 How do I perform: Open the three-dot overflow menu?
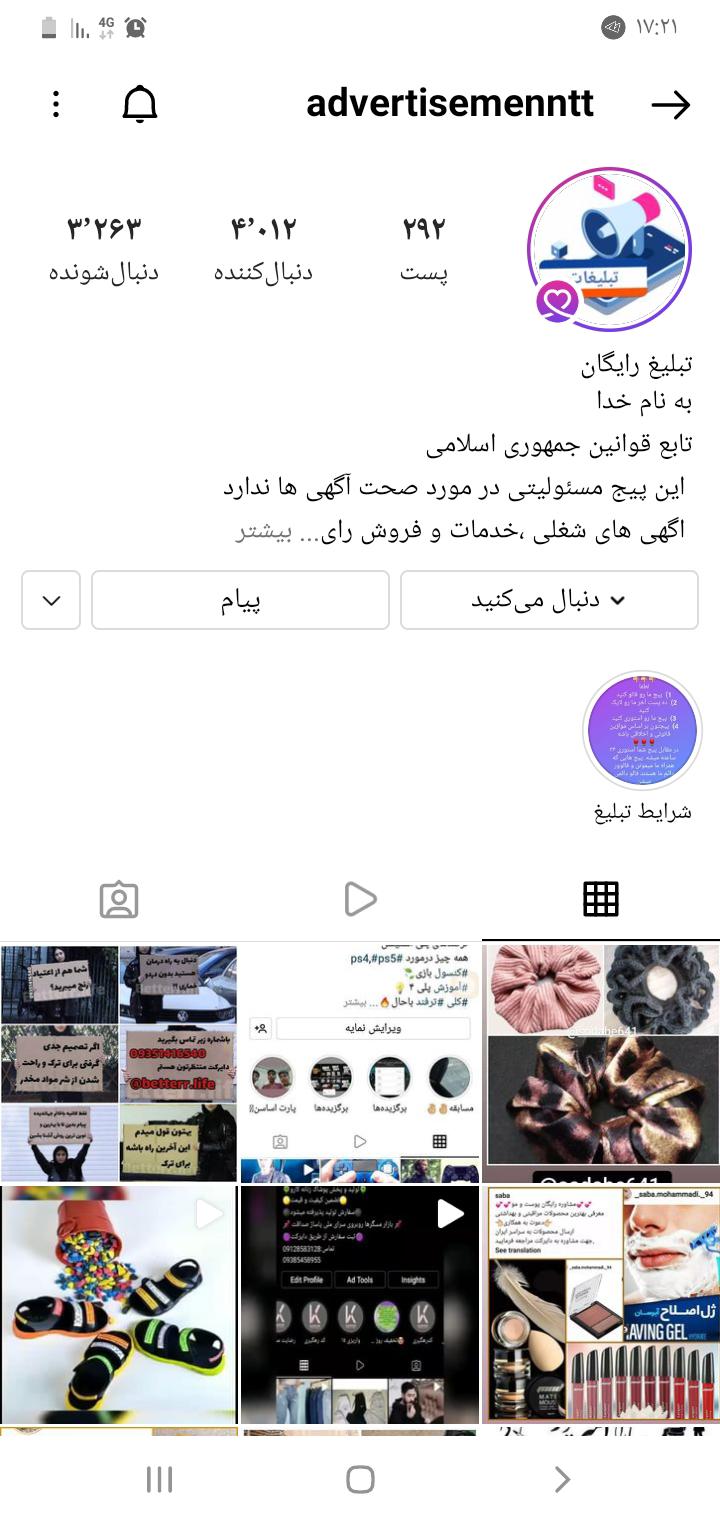click(56, 104)
